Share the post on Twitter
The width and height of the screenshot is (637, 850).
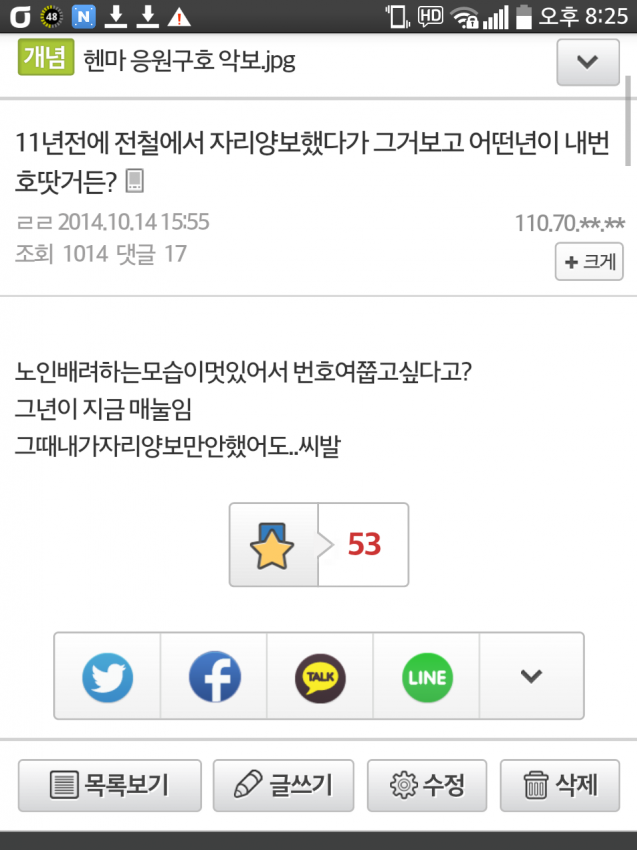pyautogui.click(x=107, y=676)
